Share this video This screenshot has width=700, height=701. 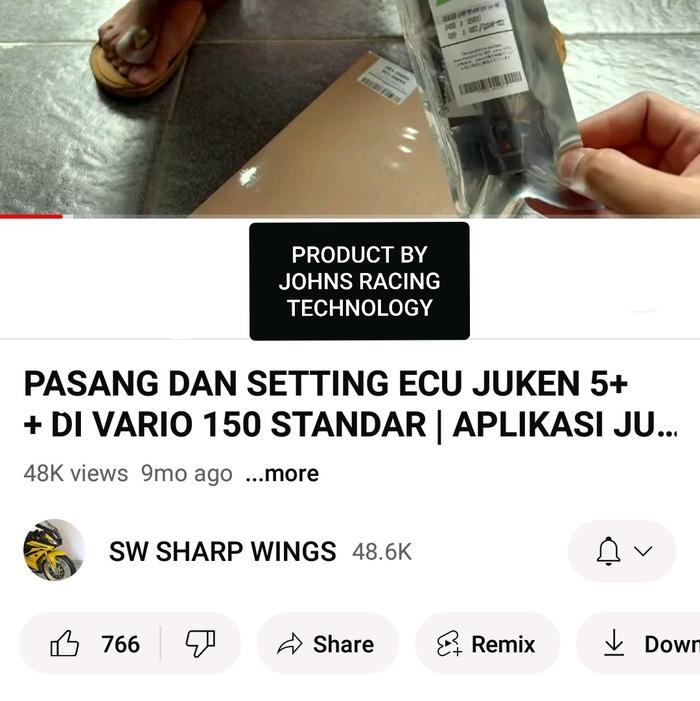tap(327, 644)
